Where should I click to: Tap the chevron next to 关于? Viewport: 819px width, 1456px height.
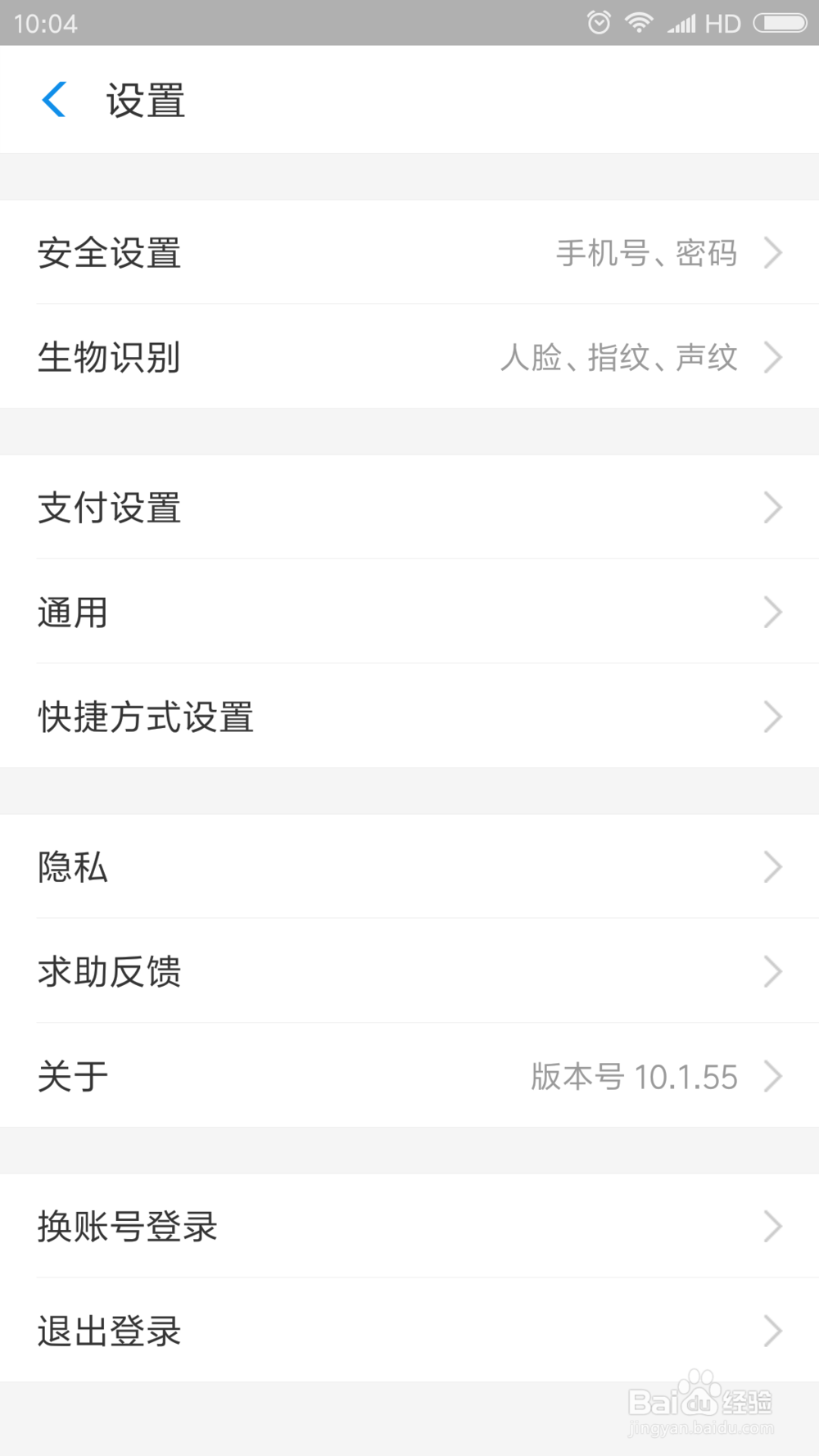[772, 1077]
